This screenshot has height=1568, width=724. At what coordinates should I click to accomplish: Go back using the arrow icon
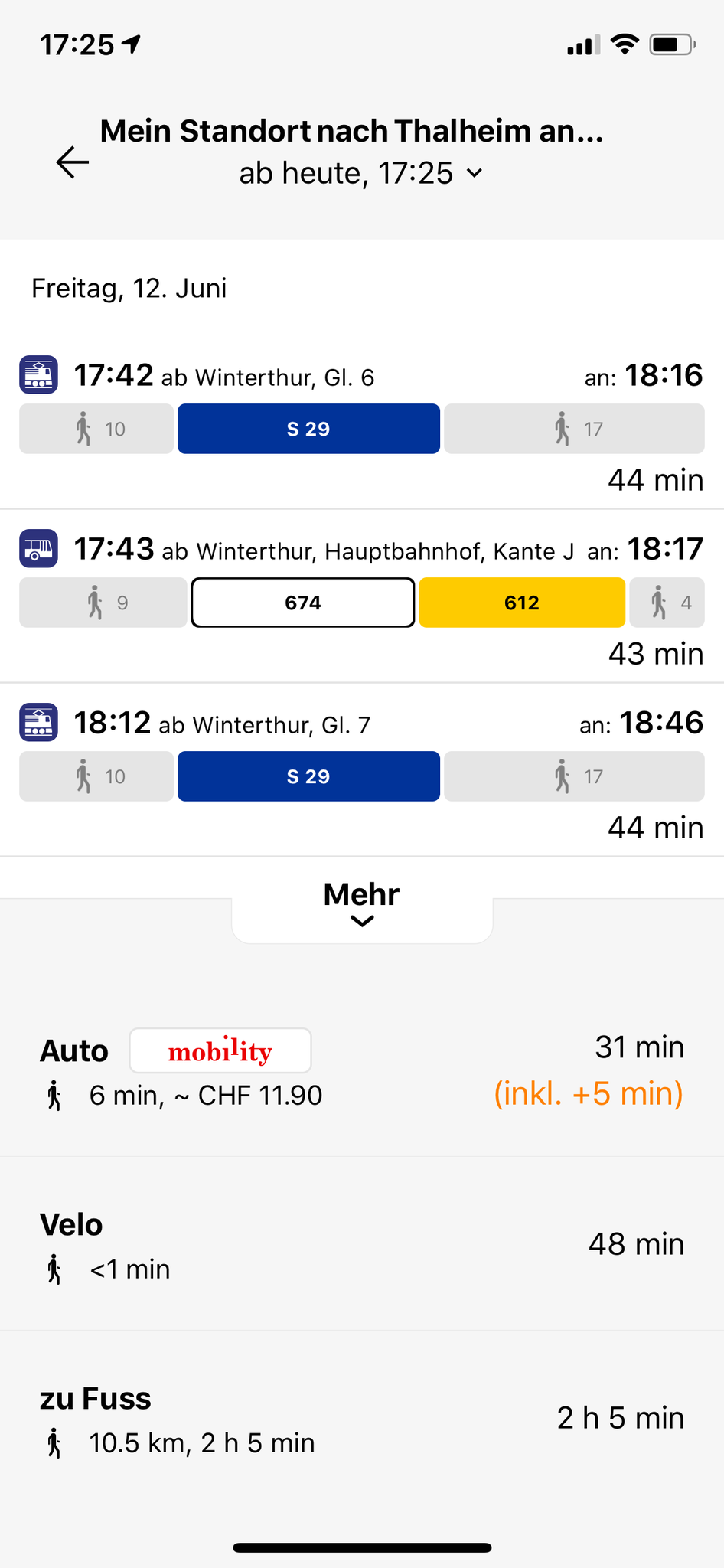coord(73,162)
